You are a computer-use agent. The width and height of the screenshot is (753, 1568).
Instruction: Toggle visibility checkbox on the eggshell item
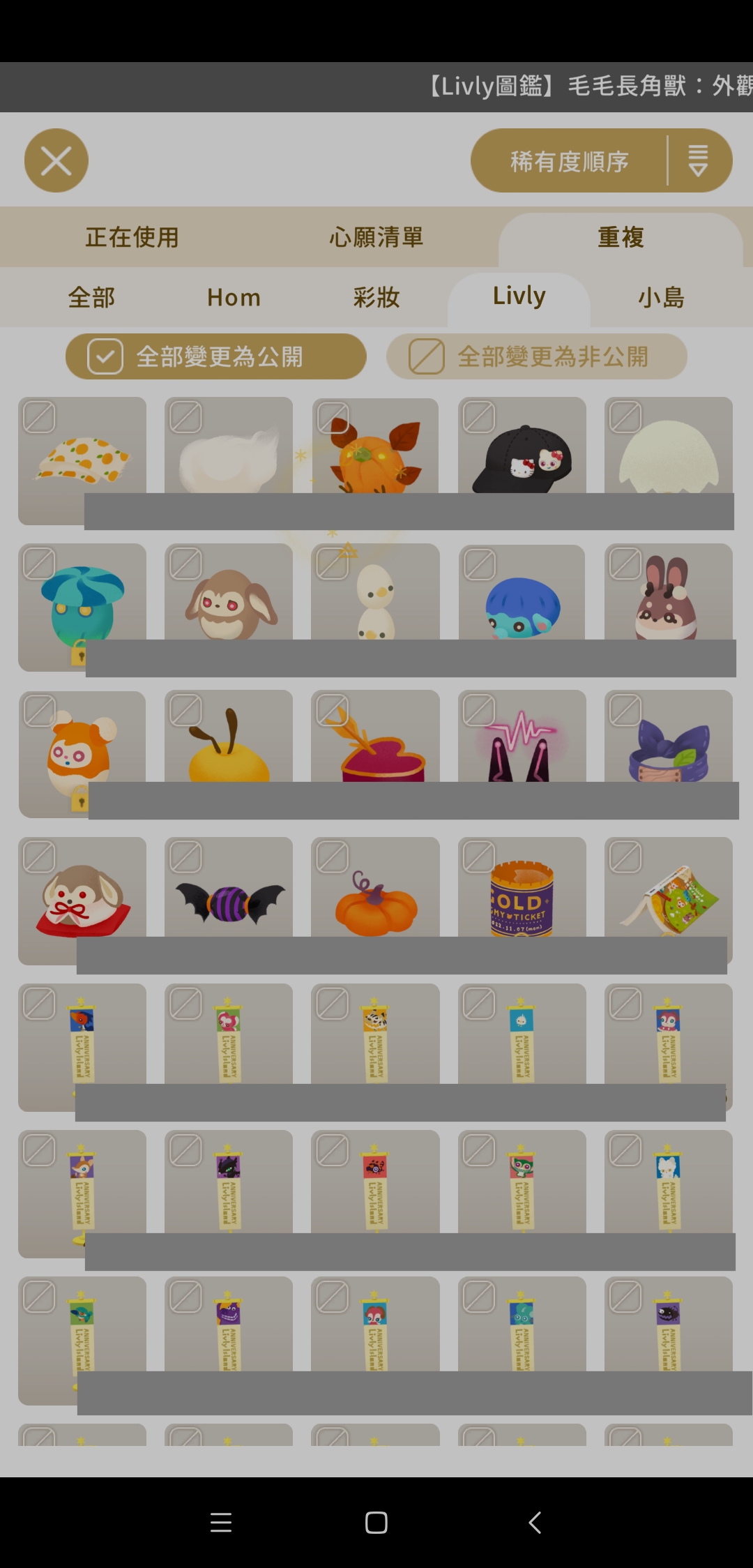[625, 417]
